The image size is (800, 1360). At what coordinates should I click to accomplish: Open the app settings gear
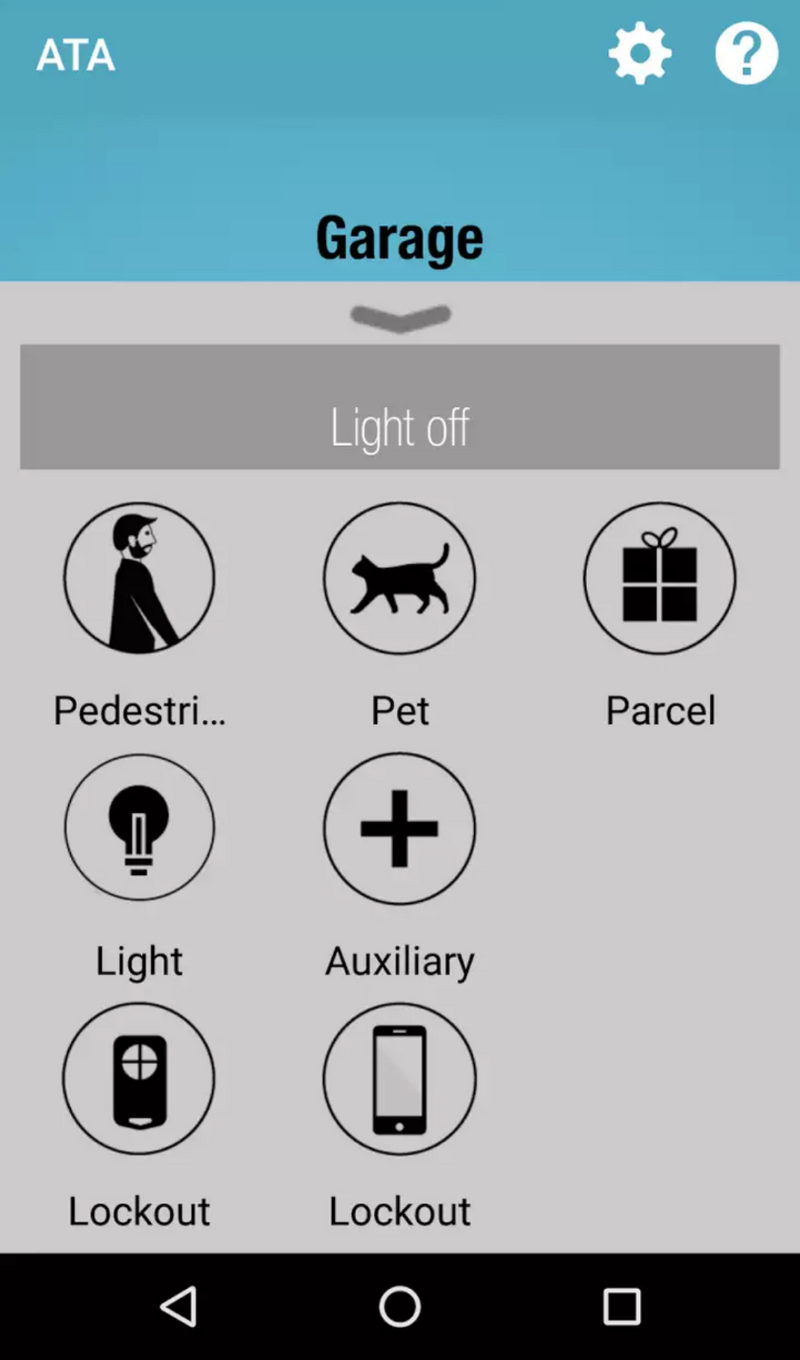pyautogui.click(x=639, y=52)
